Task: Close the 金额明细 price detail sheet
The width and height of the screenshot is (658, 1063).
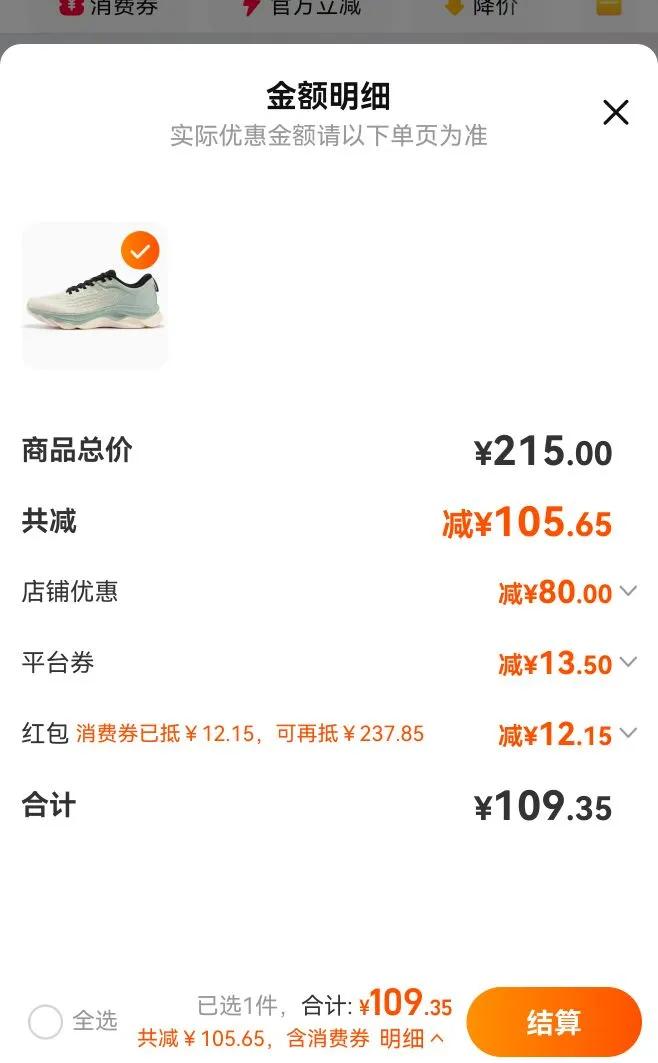Action: click(616, 113)
